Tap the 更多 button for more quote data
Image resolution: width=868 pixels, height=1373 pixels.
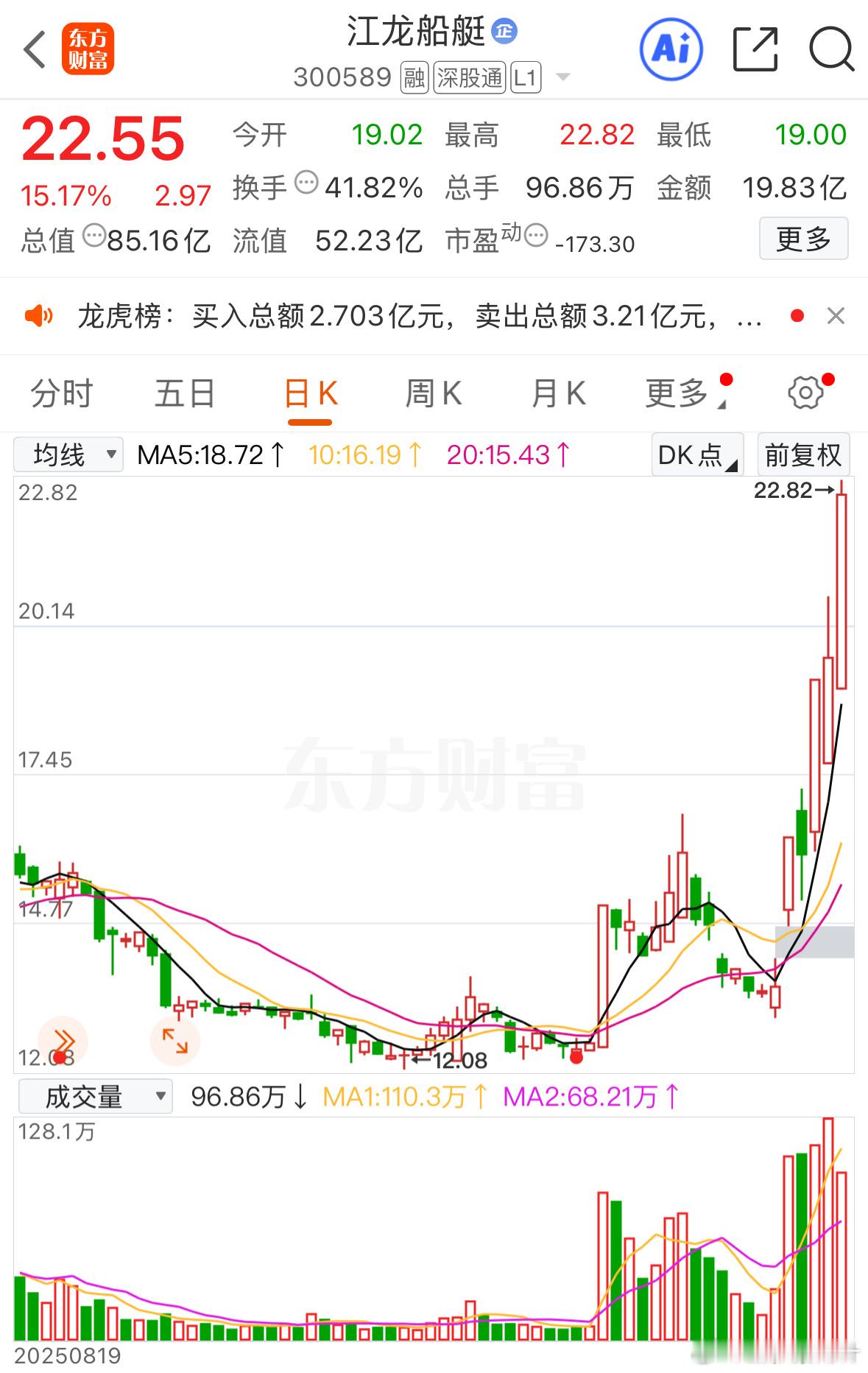(803, 239)
